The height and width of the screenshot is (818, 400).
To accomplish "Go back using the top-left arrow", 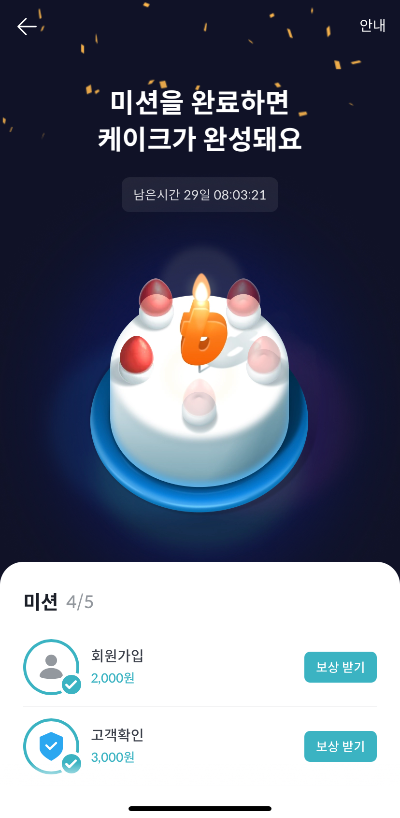I will (x=27, y=26).
